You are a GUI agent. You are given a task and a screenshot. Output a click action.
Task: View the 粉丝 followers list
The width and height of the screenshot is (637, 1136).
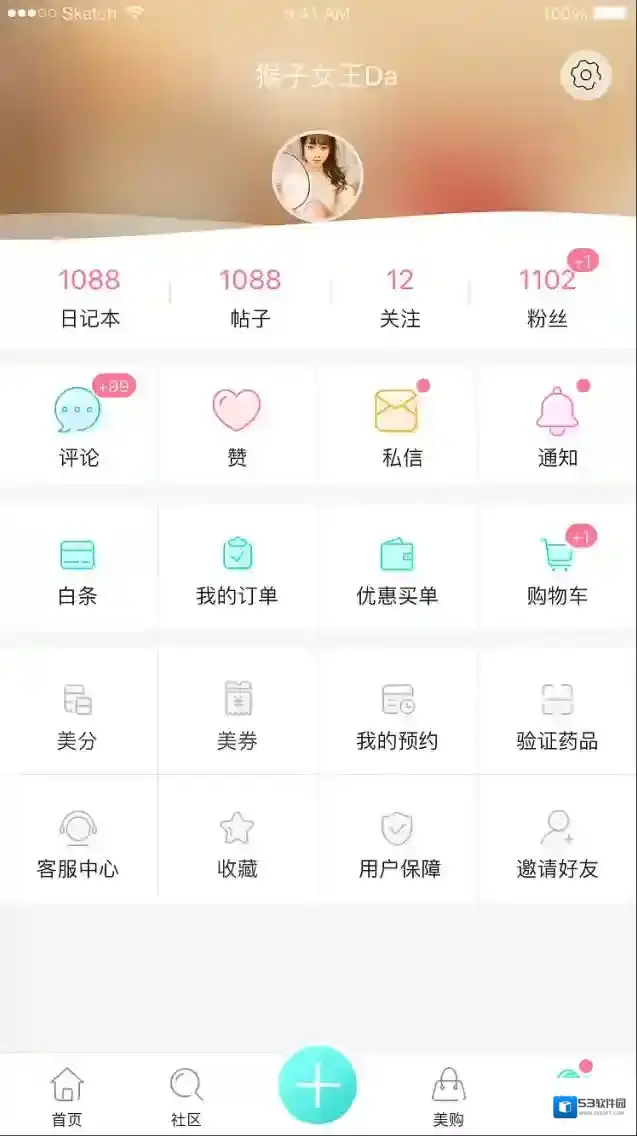point(547,296)
